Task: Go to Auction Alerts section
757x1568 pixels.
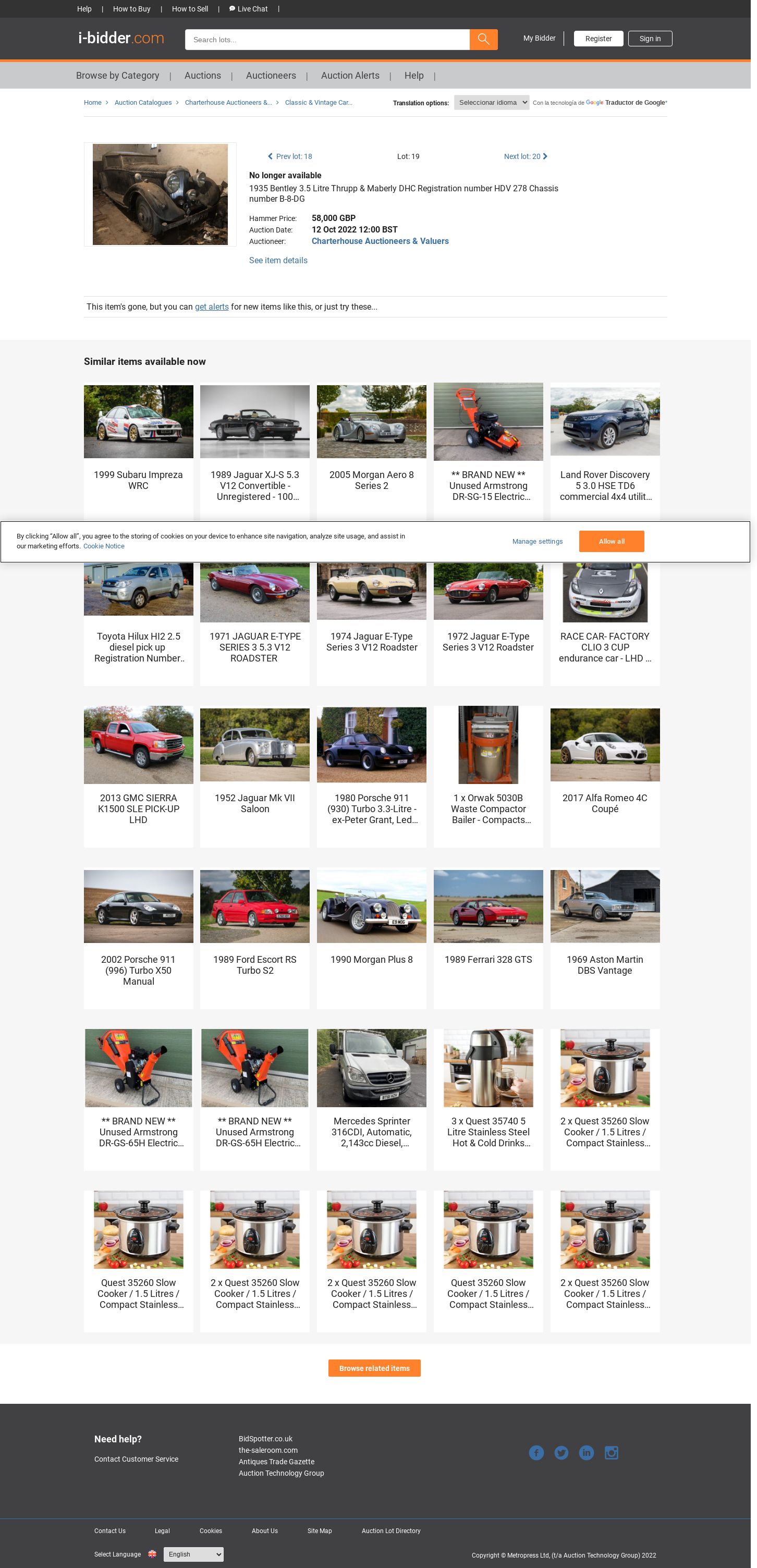Action: (350, 76)
